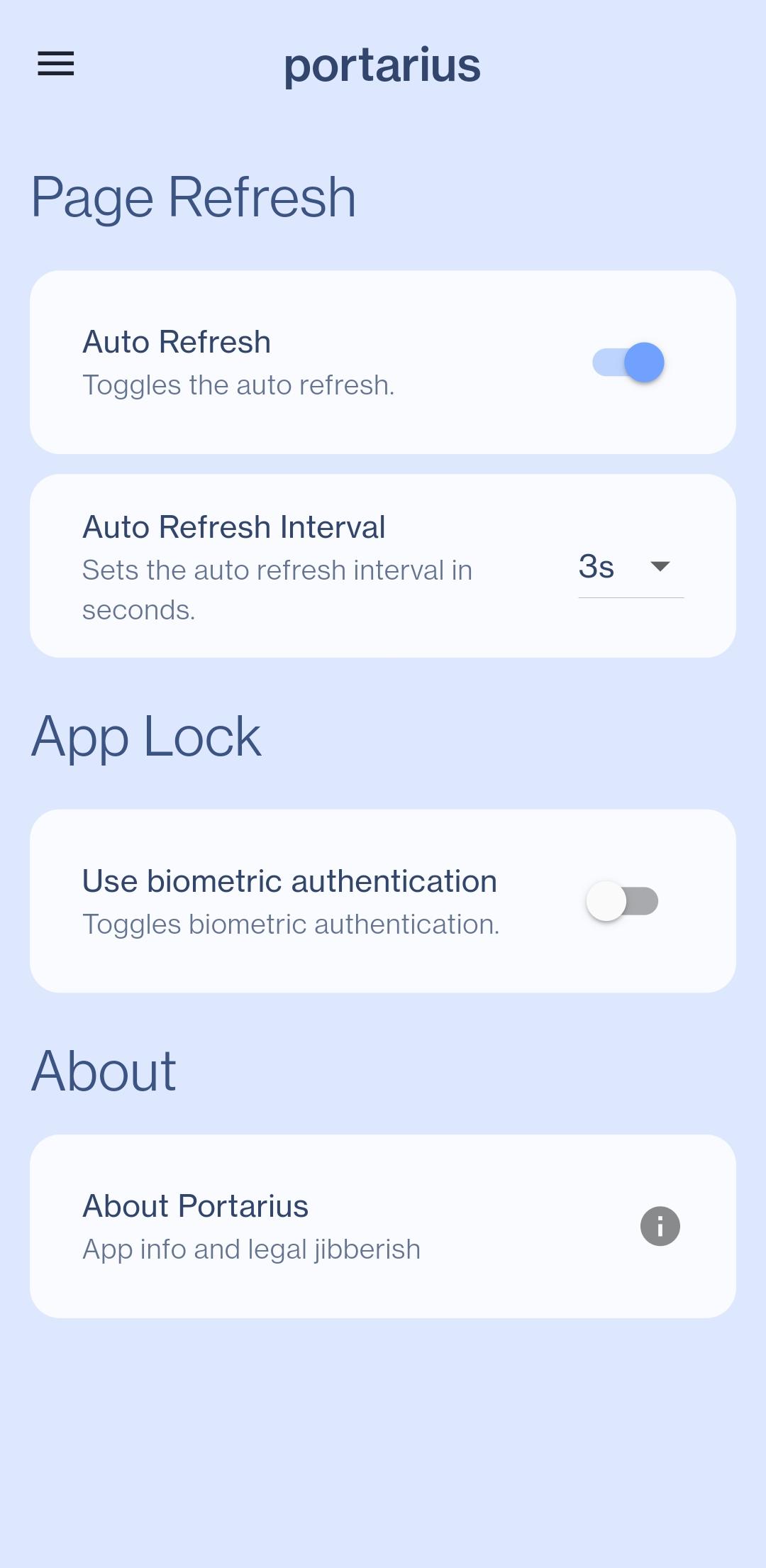
Task: Open the hamburger drawer menu
Action: (55, 64)
